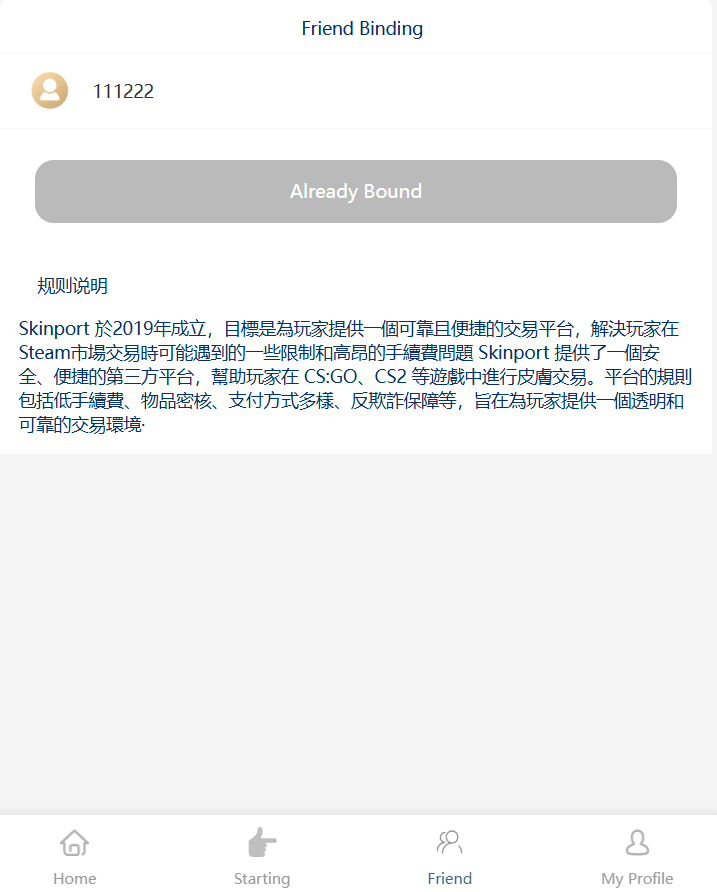Go to the Home tab
Image resolution: width=717 pixels, height=892 pixels.
[x=75, y=856]
